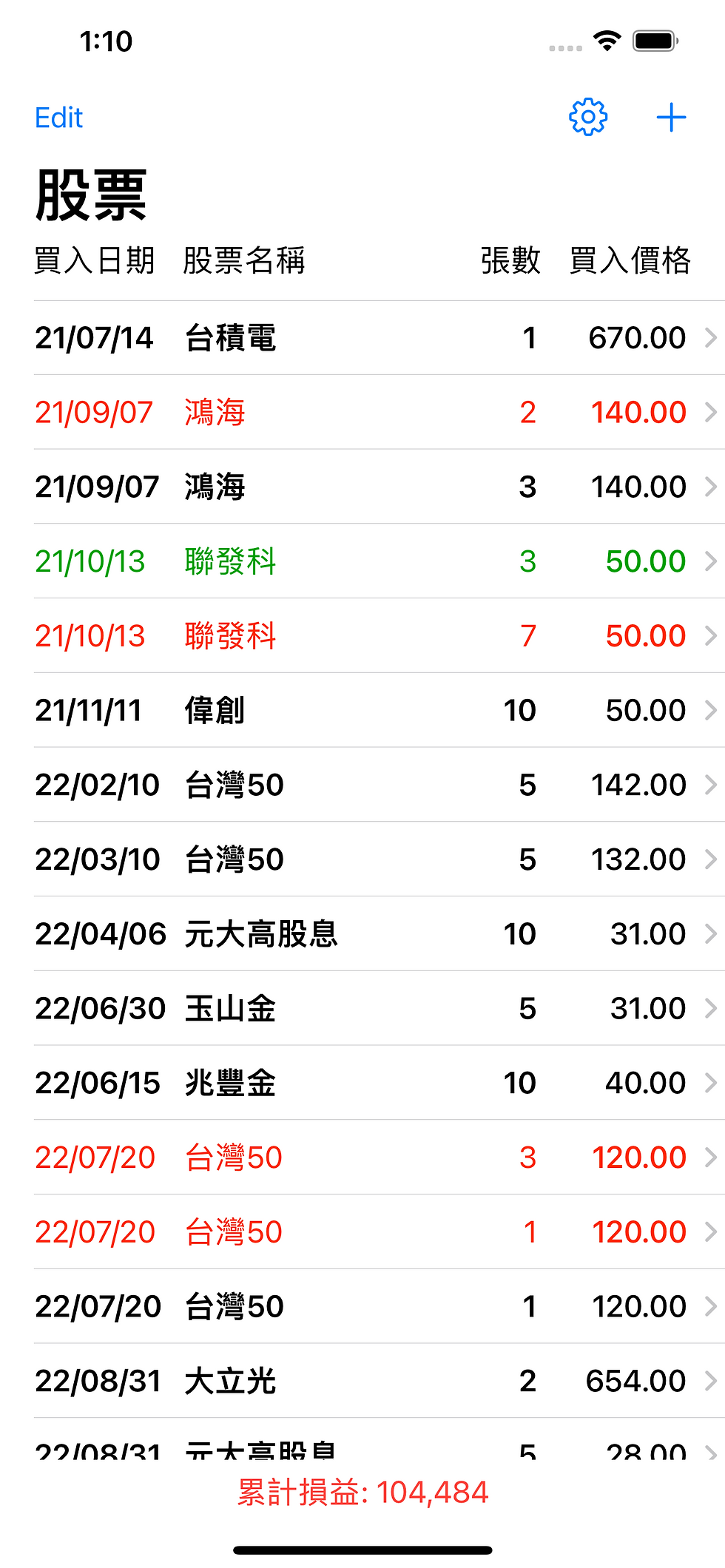
Task: Add a new stock entry
Action: [671, 118]
